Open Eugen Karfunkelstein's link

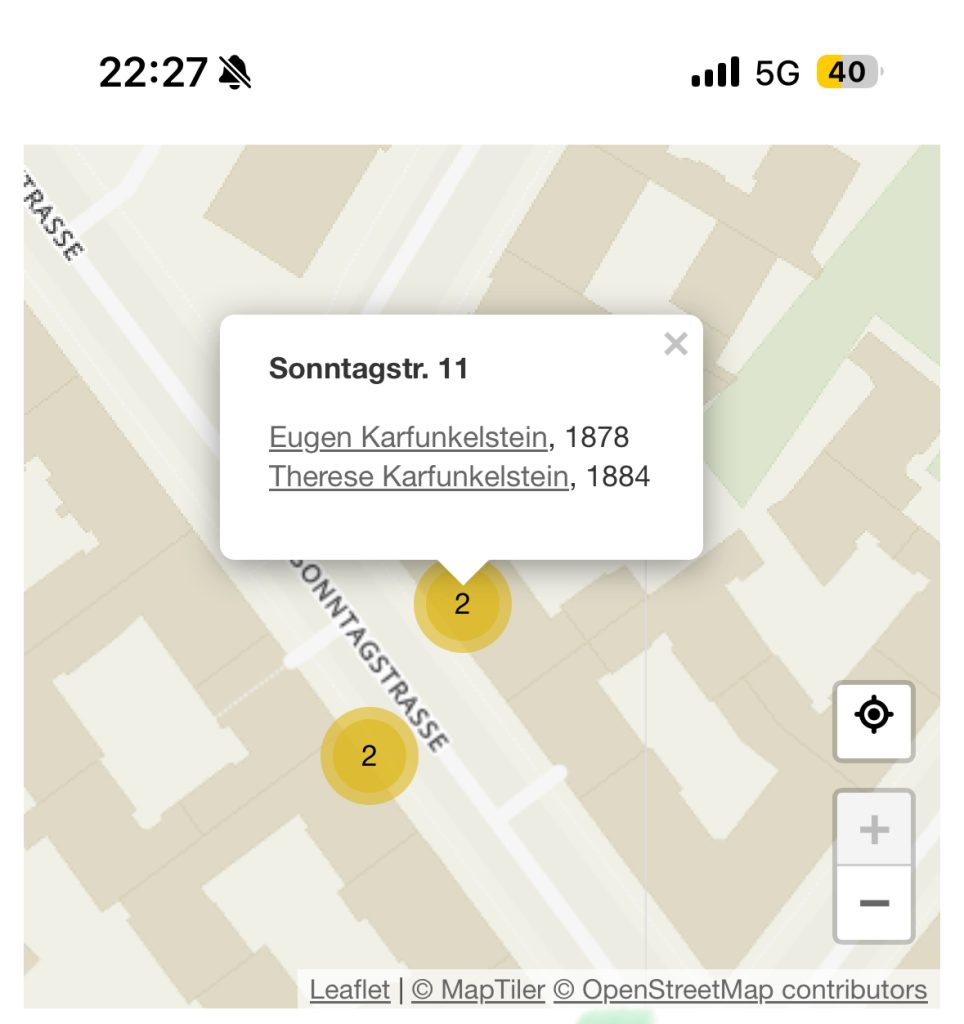(x=408, y=437)
